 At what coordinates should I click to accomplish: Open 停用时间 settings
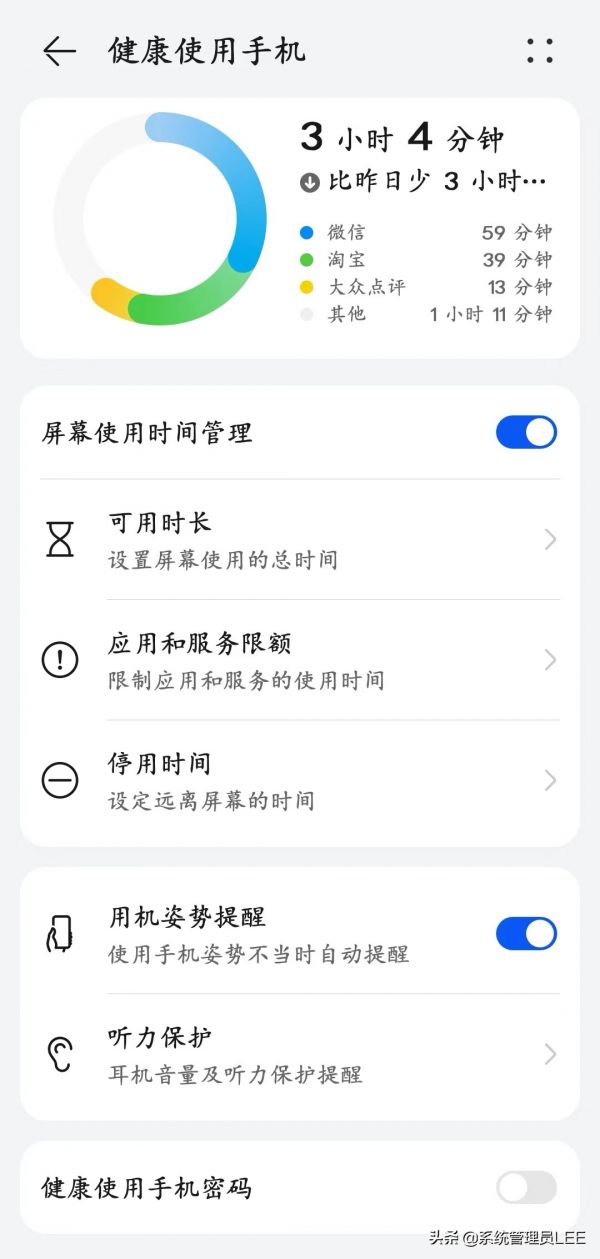point(300,781)
